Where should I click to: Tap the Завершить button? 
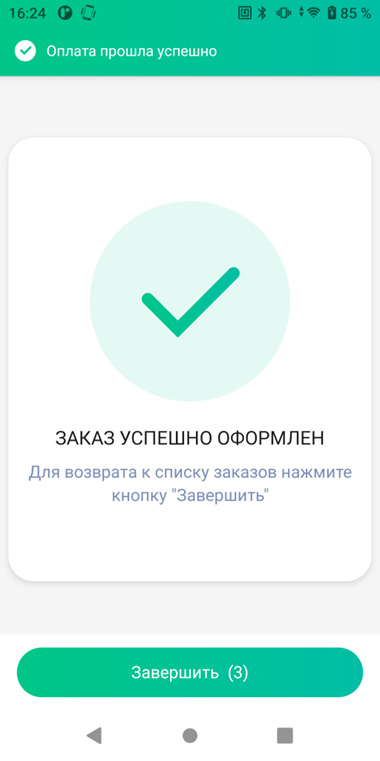[190, 672]
